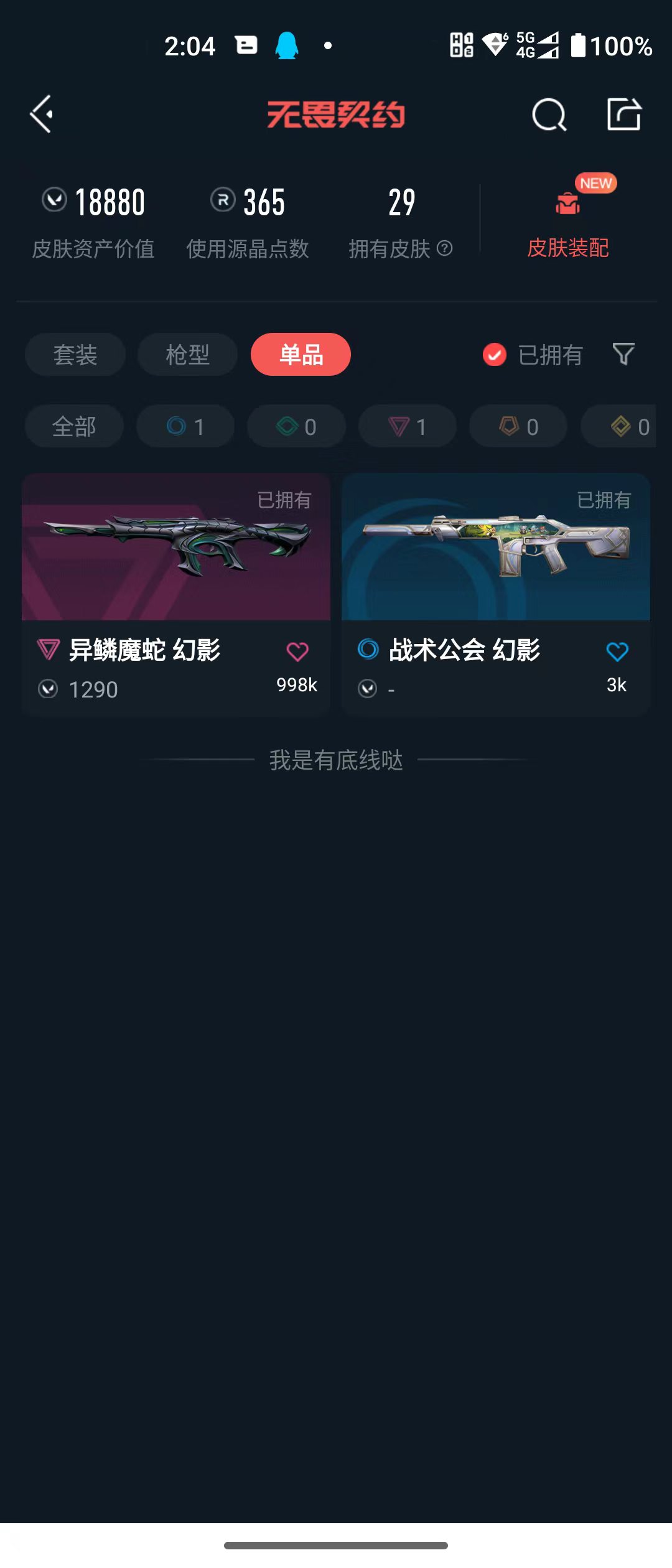Filter by green diamond tier chip
This screenshot has height=1568, width=672.
click(296, 426)
